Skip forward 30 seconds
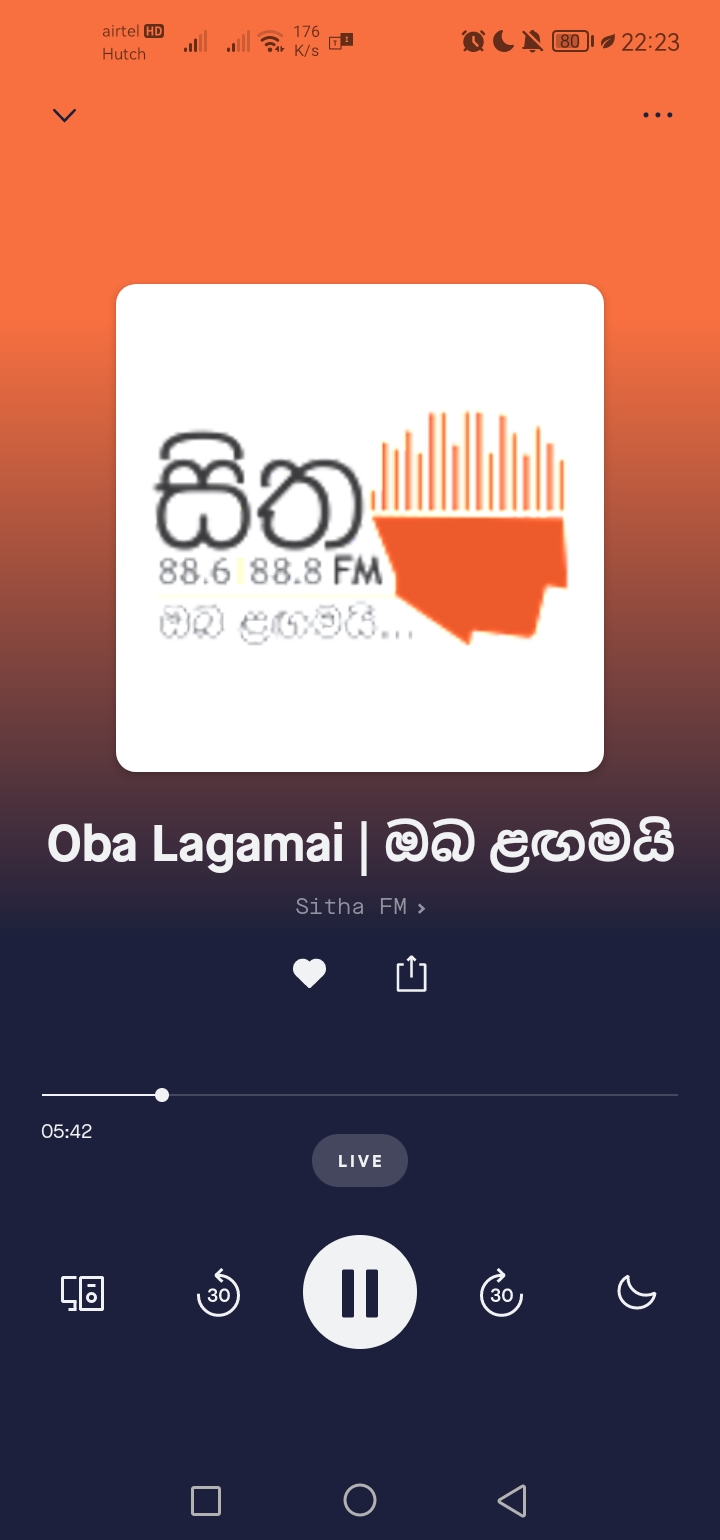 (x=502, y=1293)
